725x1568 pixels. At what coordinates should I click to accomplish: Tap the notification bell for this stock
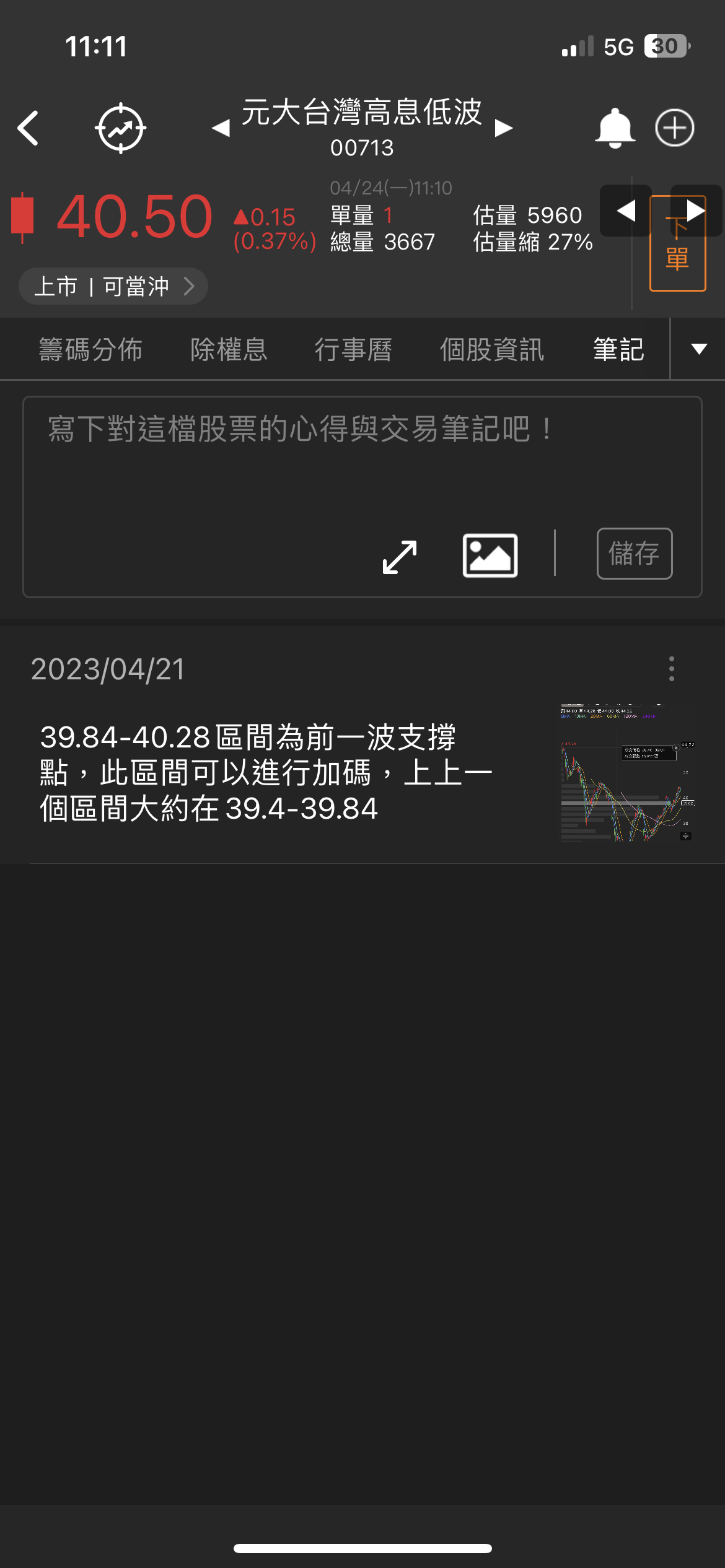coord(615,127)
